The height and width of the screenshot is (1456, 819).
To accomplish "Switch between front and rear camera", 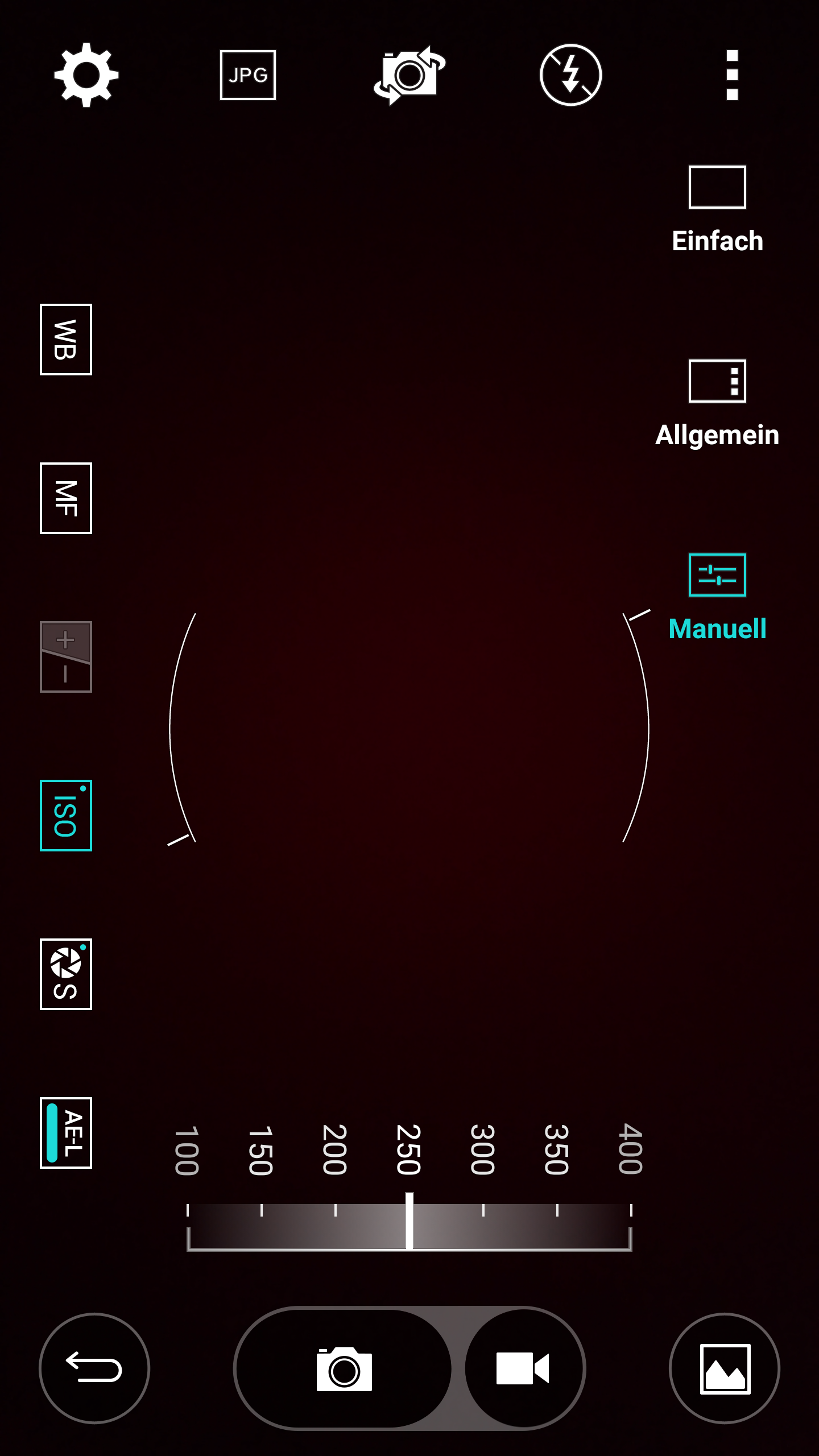I will (x=409, y=75).
